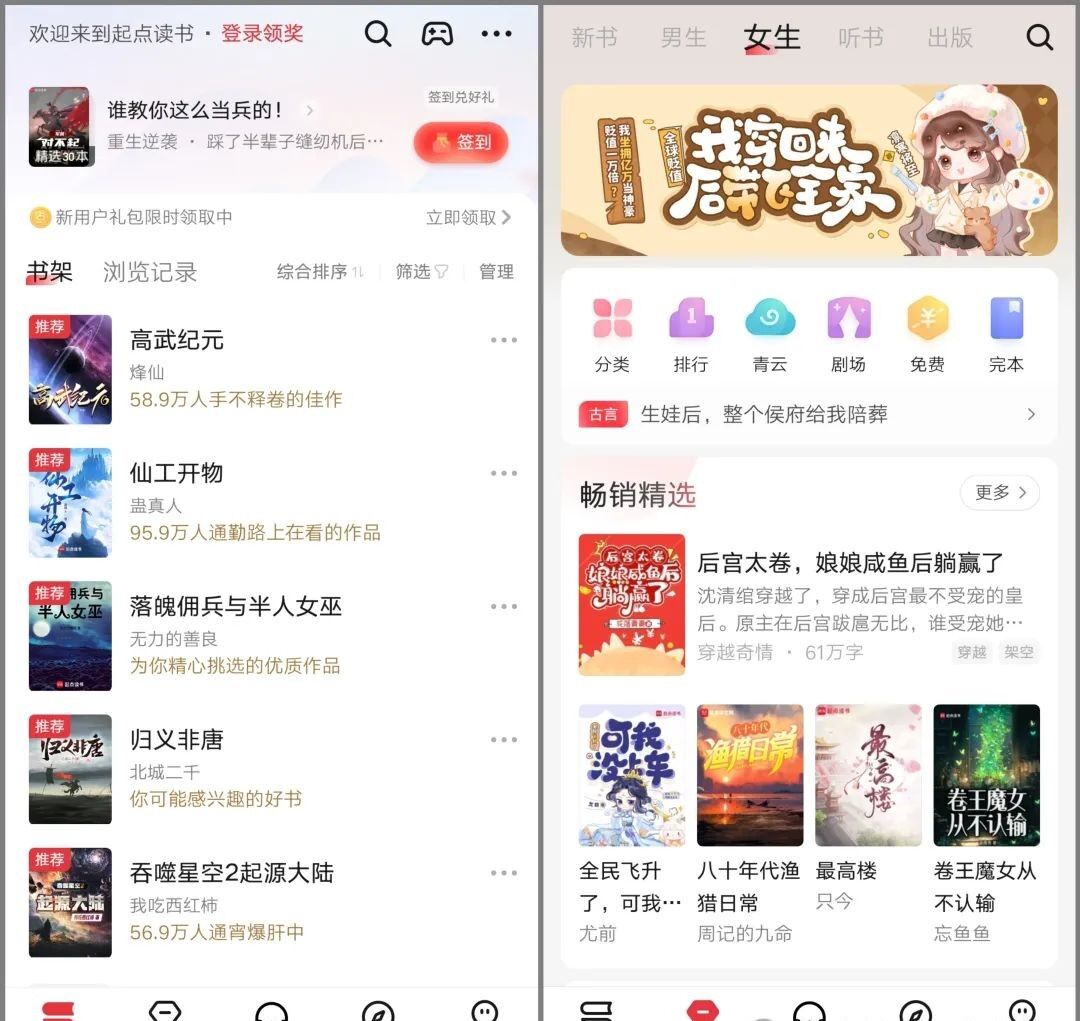
Task: Open the game controller icon
Action: 436,34
